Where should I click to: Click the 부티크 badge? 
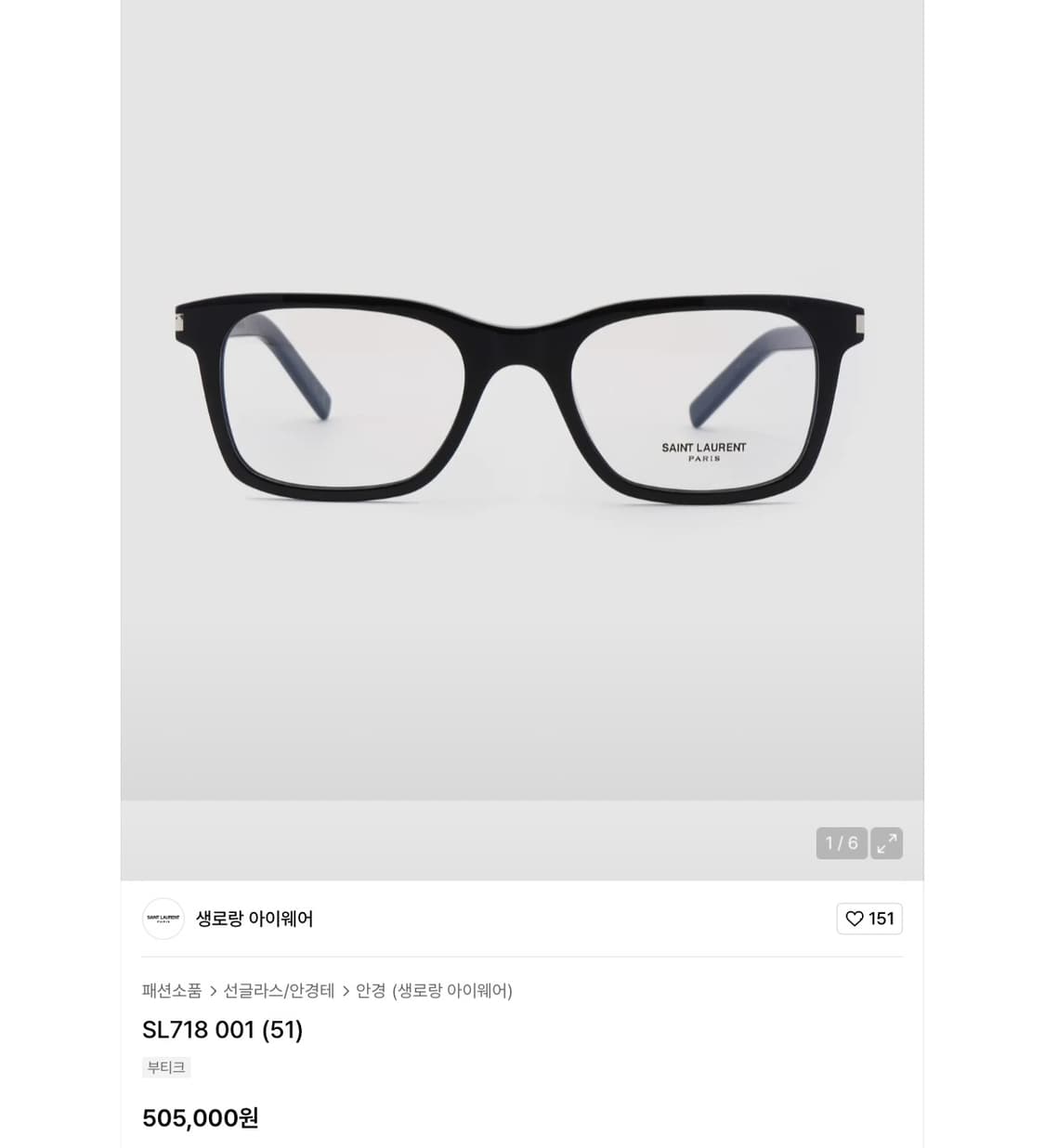coord(165,1066)
